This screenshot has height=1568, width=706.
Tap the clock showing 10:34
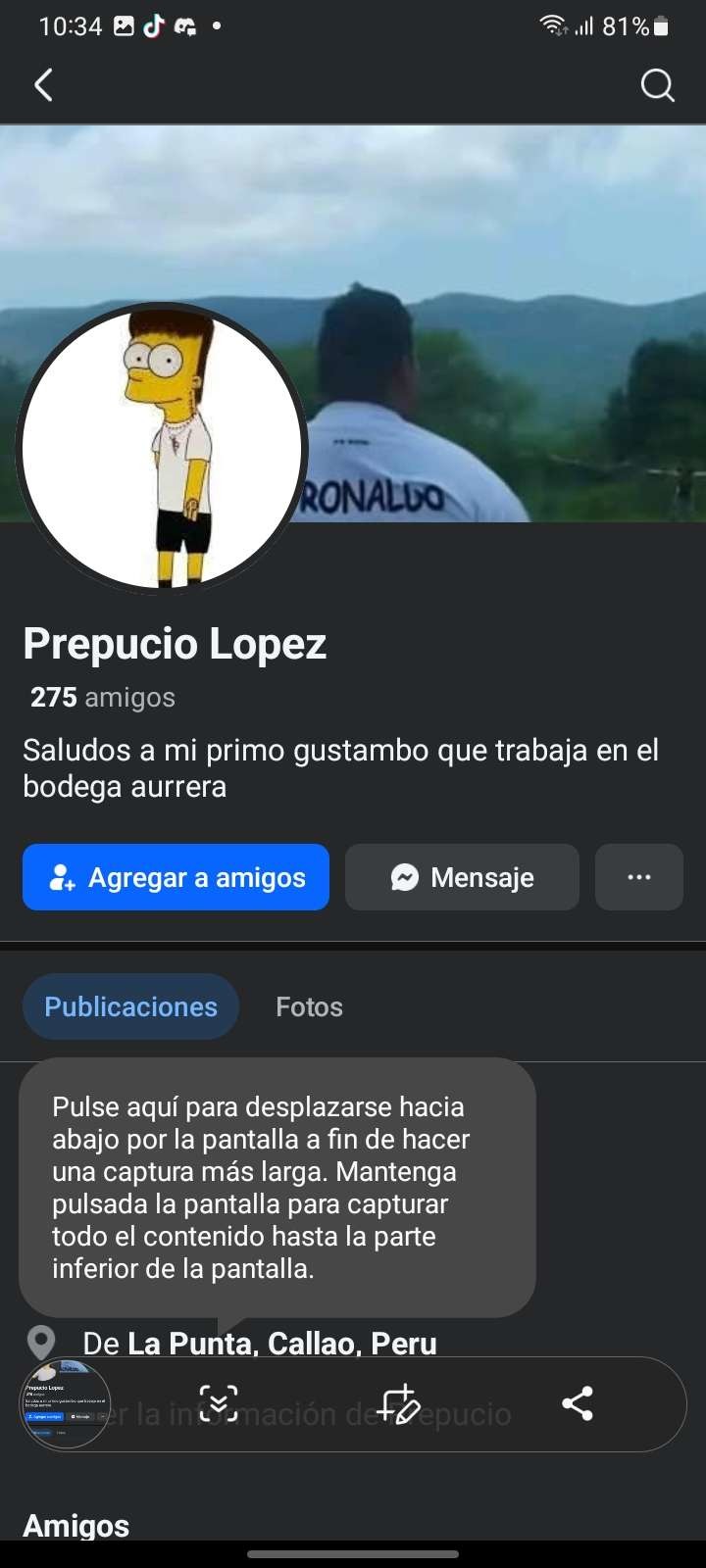click(67, 26)
